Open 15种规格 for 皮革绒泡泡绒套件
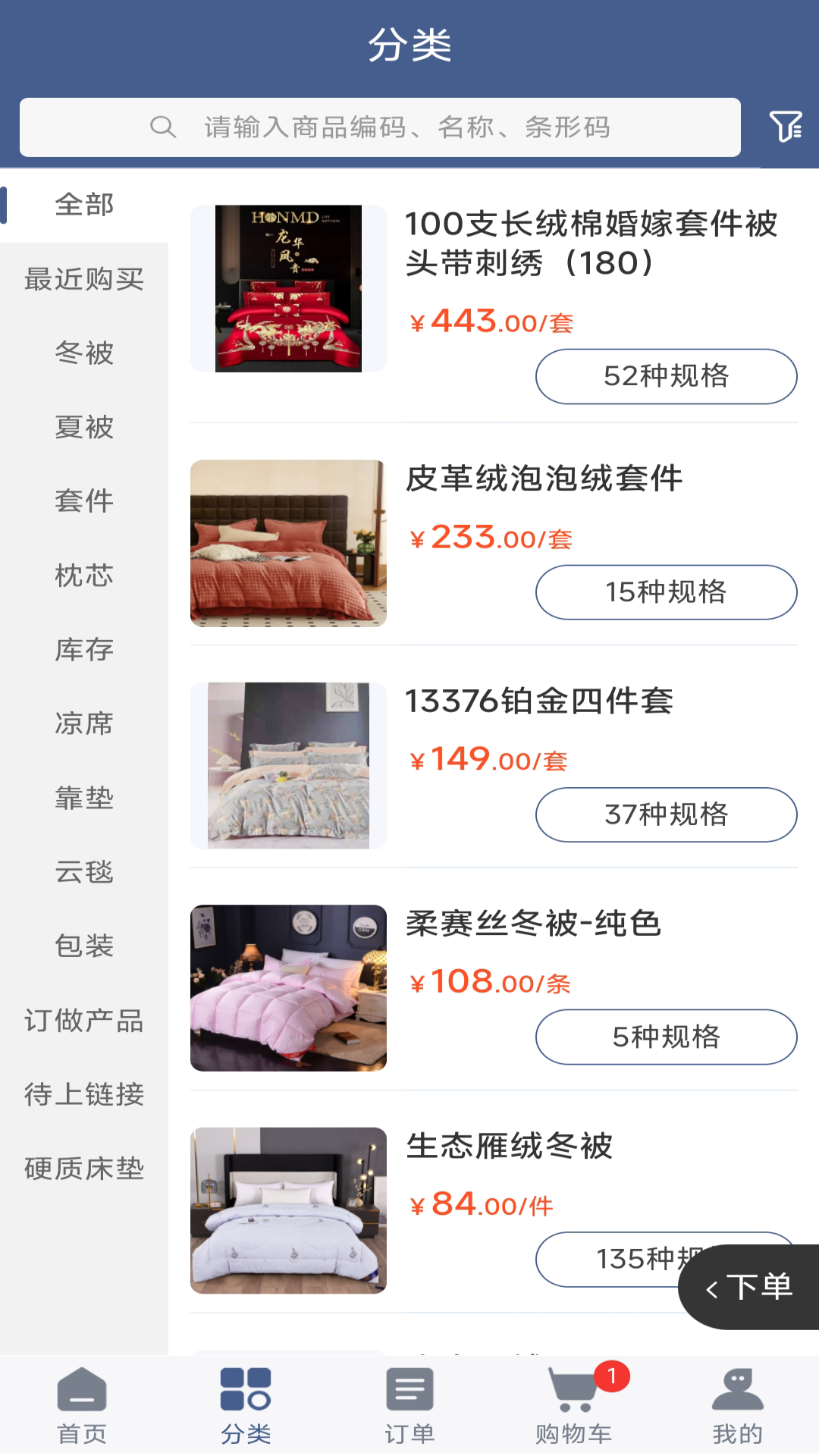Image resolution: width=819 pixels, height=1456 pixels. pos(666,592)
